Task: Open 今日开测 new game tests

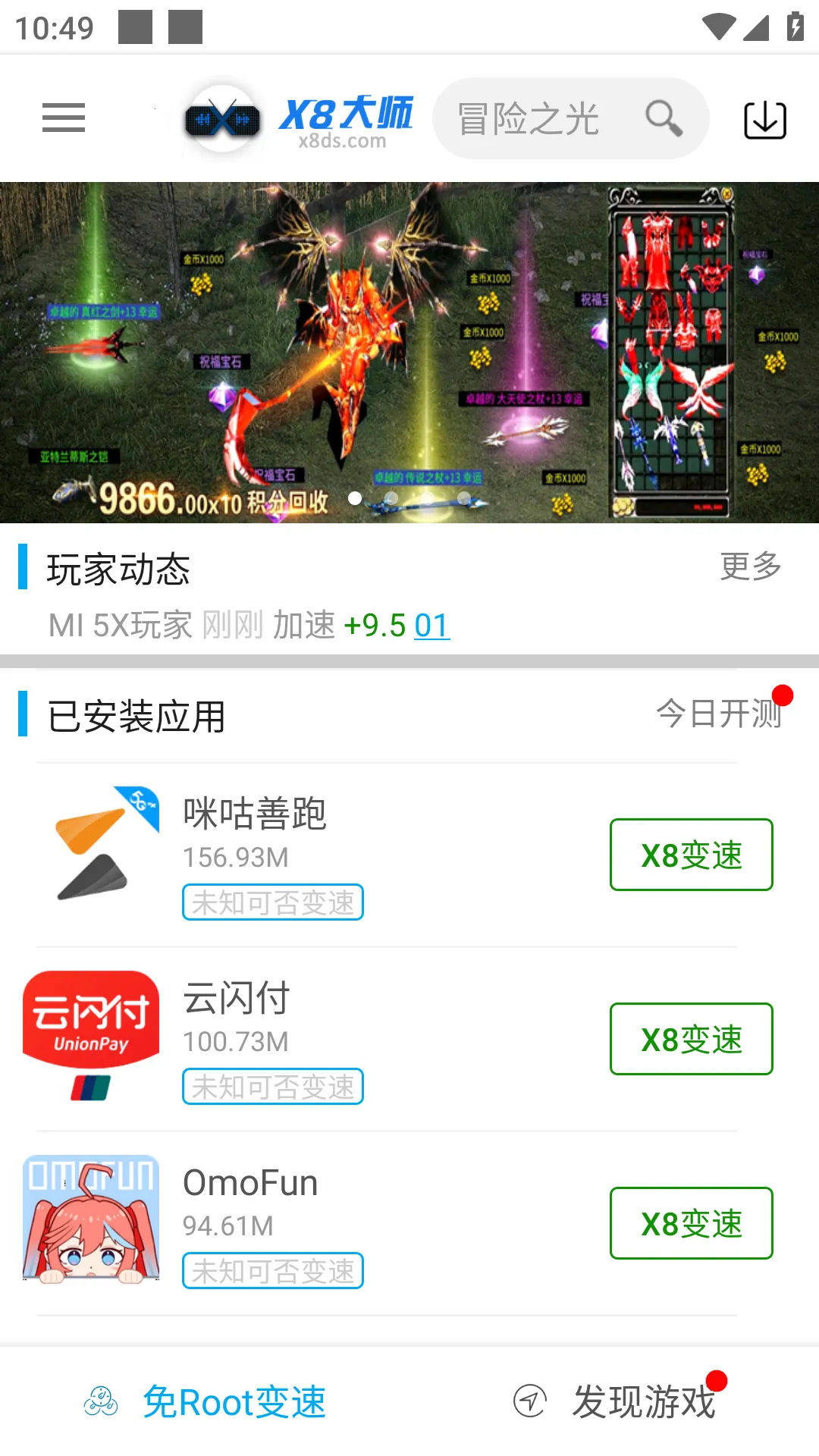Action: tap(718, 714)
